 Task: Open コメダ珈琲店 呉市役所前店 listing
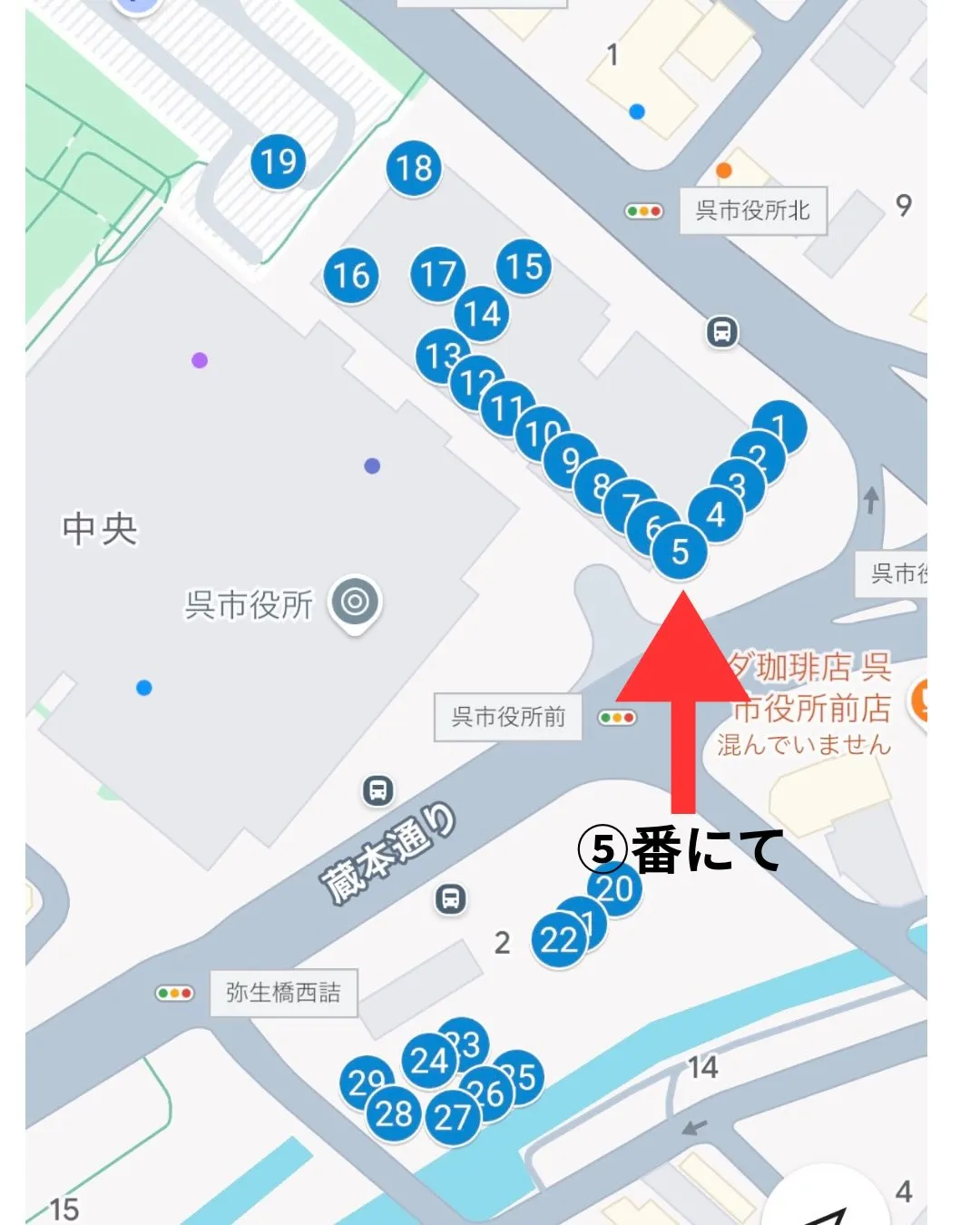click(808, 689)
